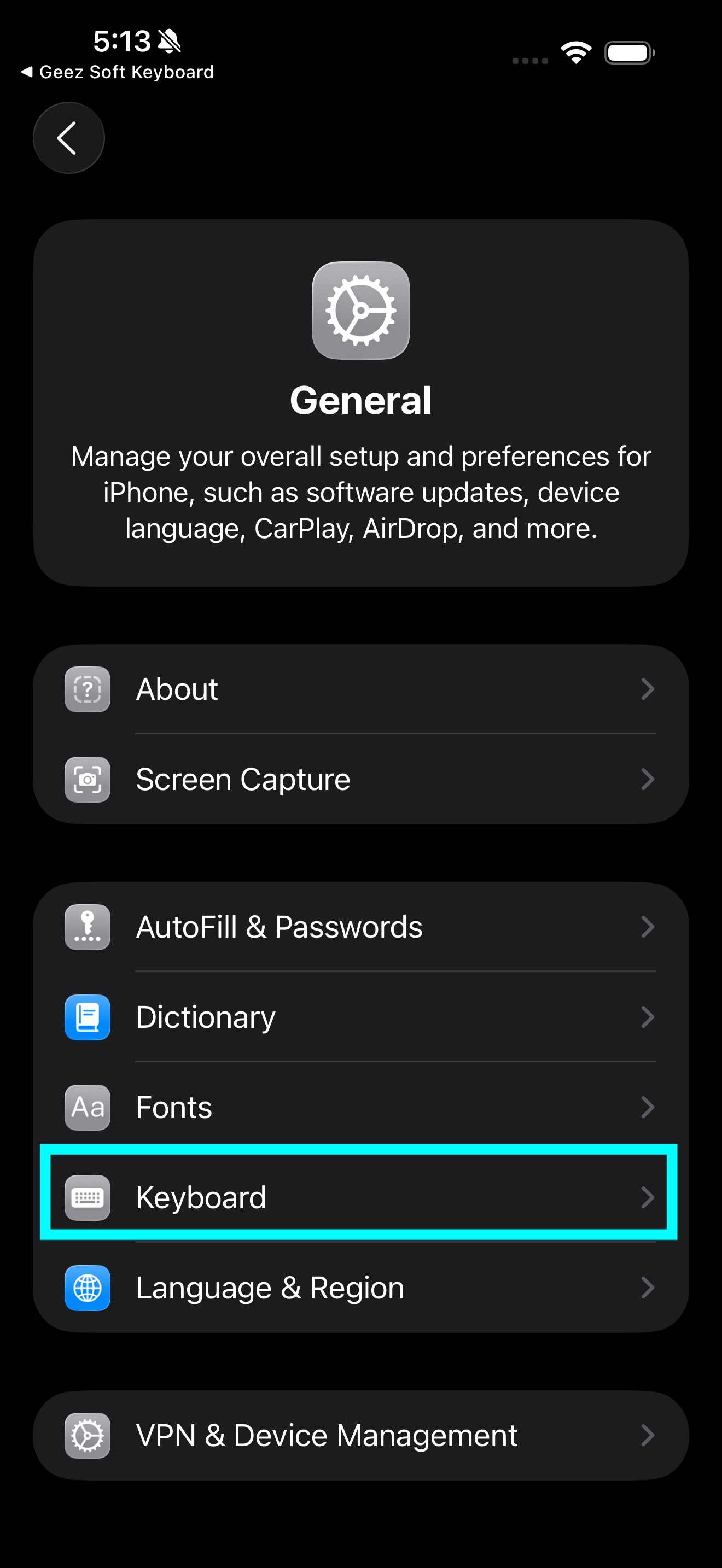Go back to the main Settings list

[68, 138]
